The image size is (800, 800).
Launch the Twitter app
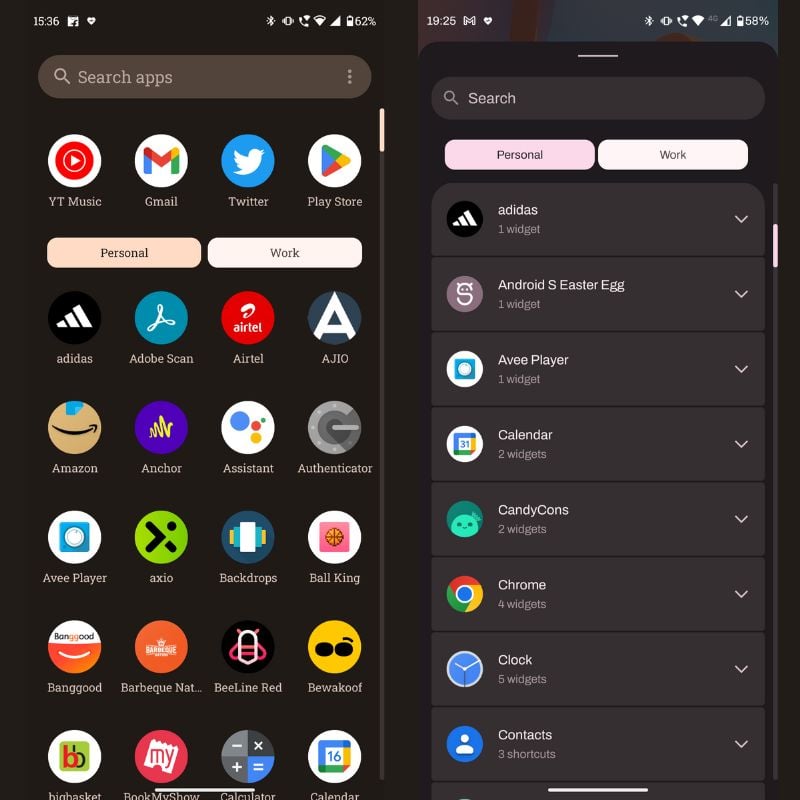click(248, 161)
